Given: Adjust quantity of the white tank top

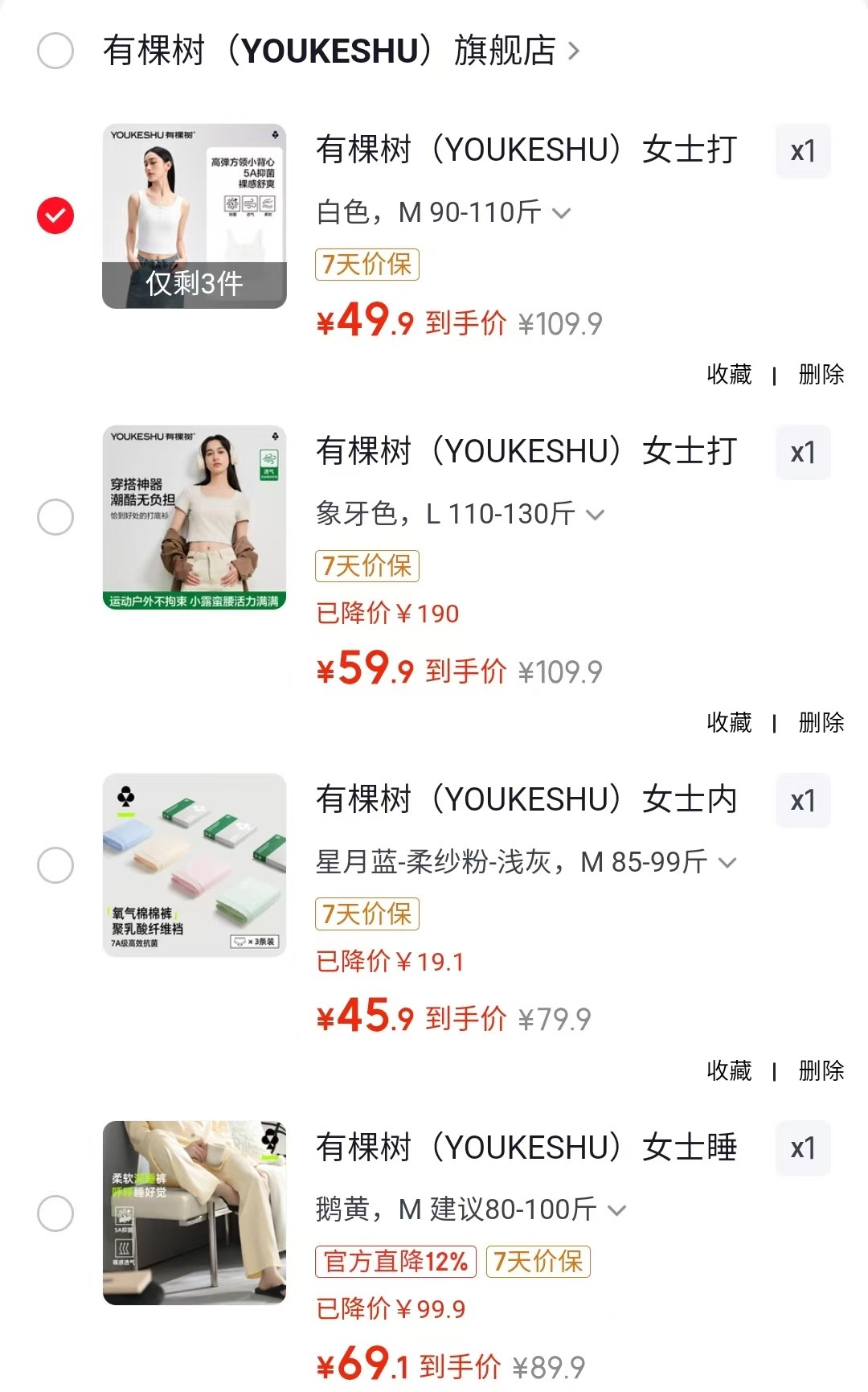Looking at the screenshot, I should point(802,151).
